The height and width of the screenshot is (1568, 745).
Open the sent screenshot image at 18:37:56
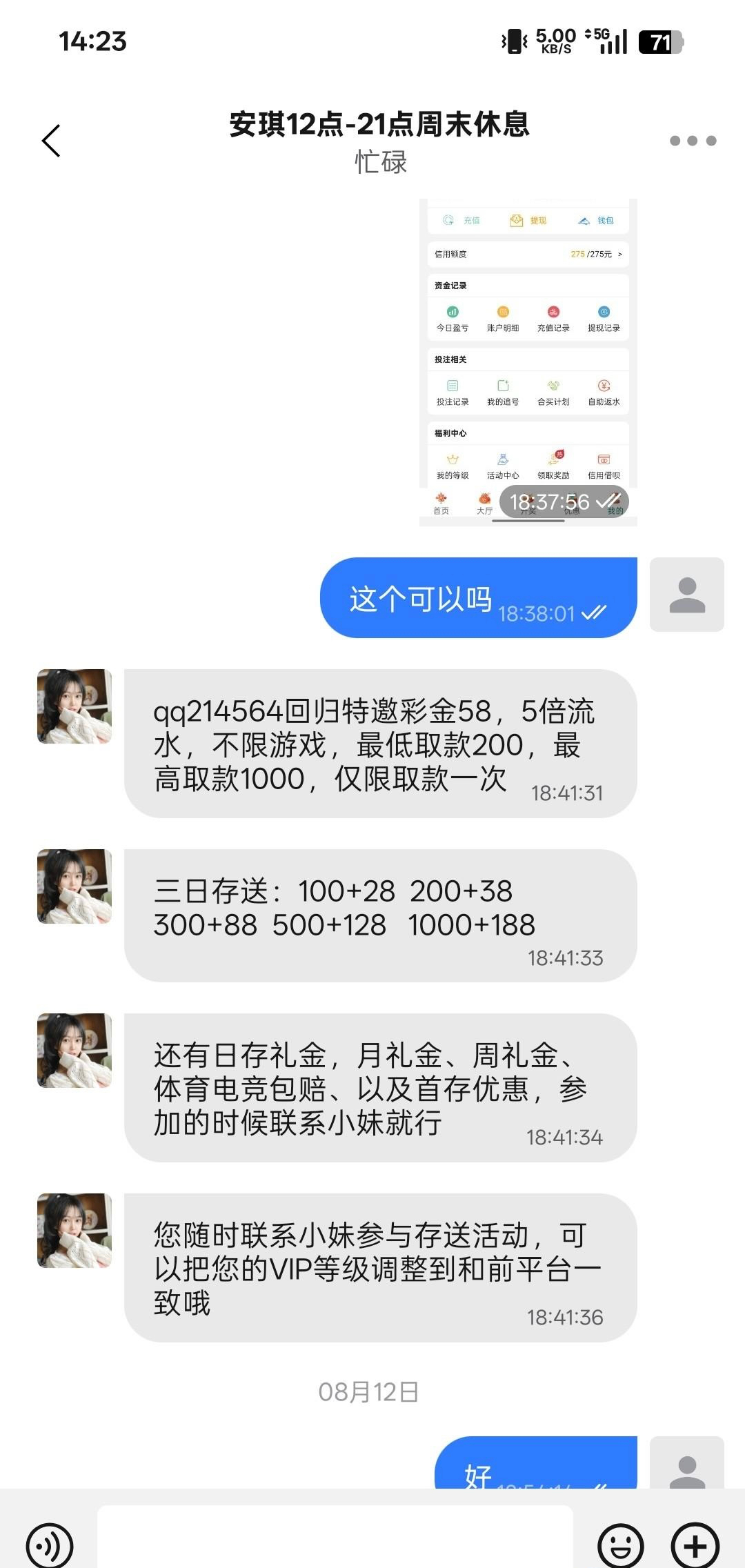pos(528,362)
